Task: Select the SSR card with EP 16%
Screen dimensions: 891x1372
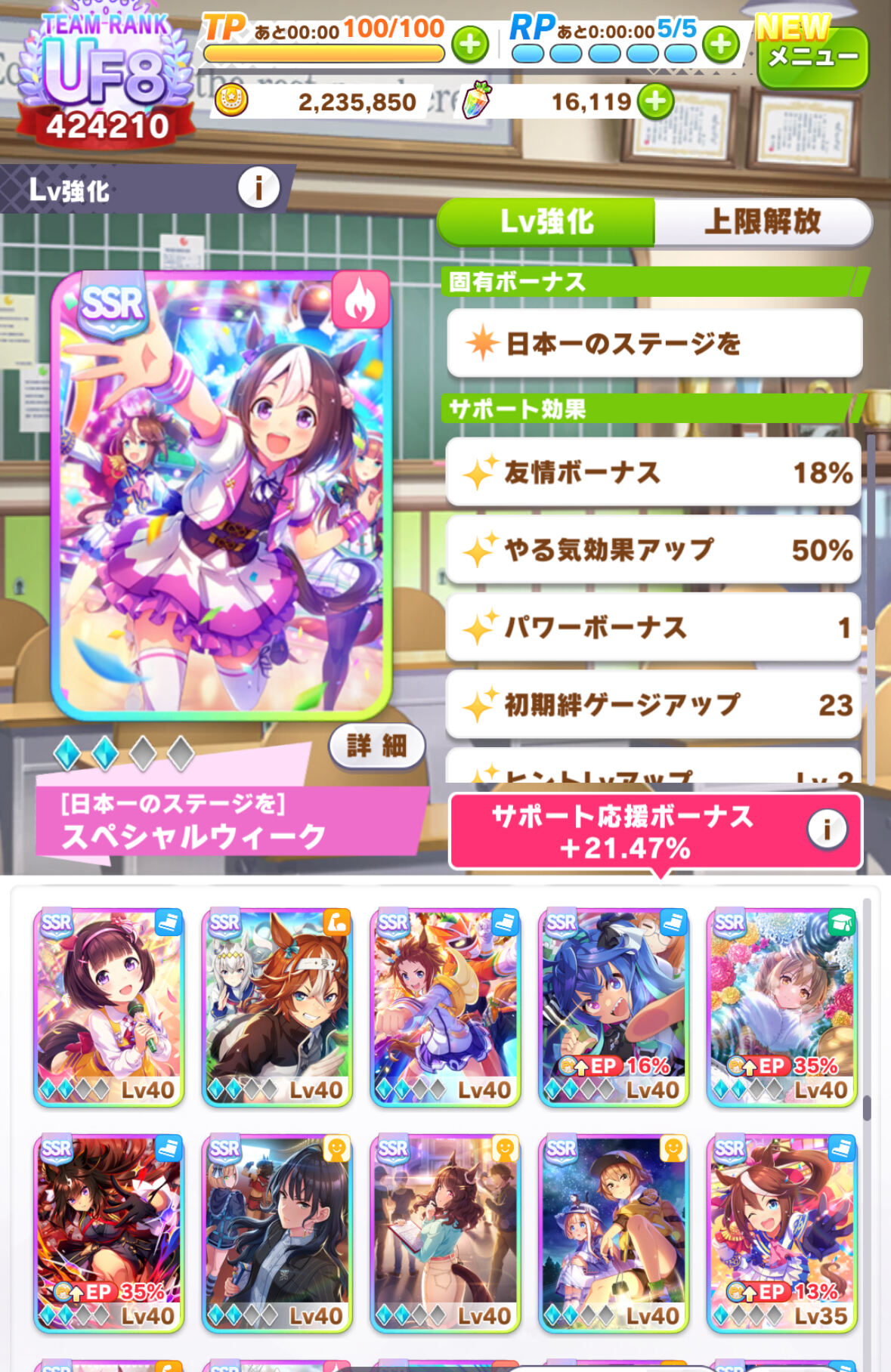Action: pyautogui.click(x=613, y=1006)
